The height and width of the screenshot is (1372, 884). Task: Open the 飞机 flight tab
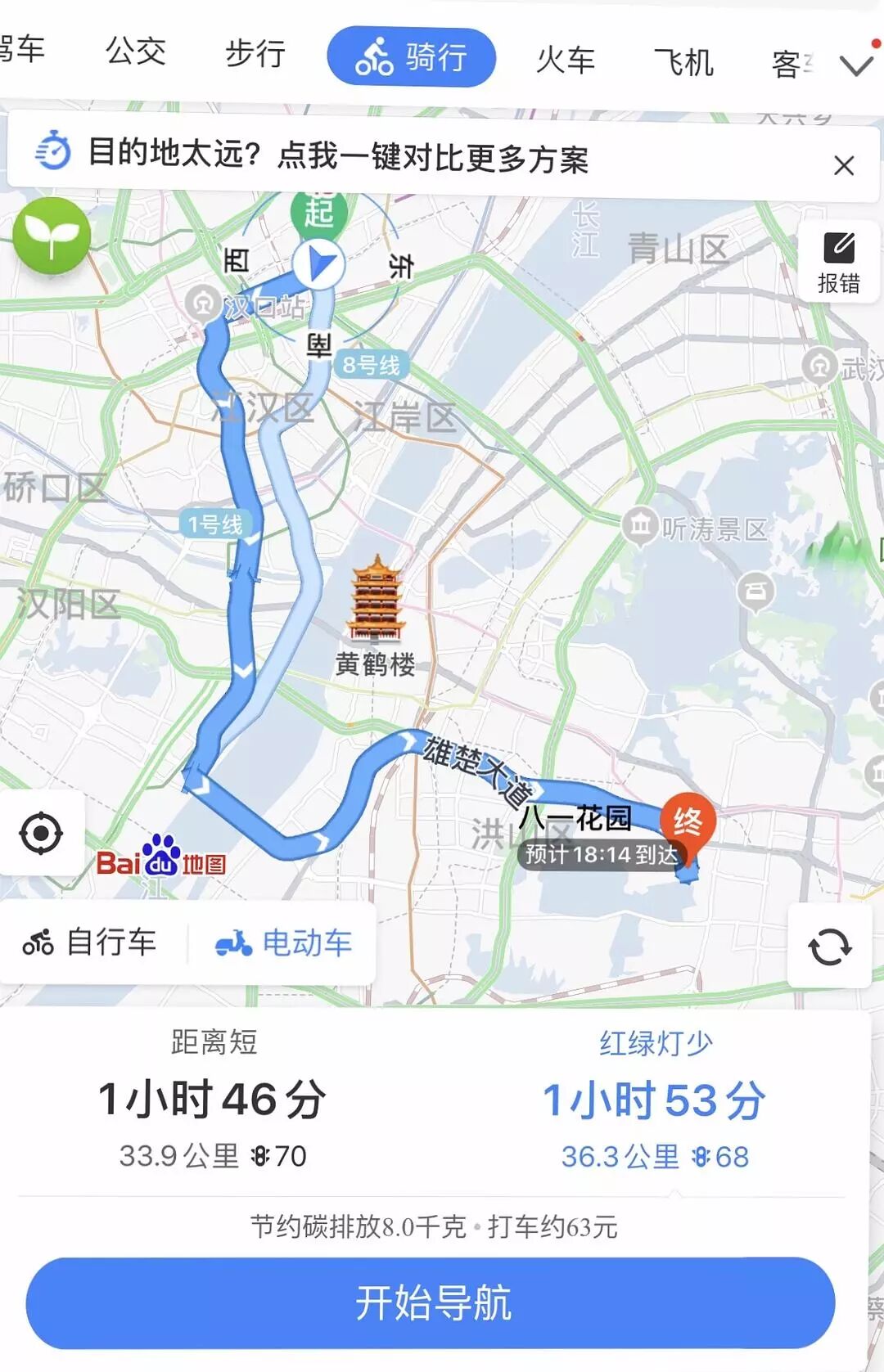coord(683,62)
